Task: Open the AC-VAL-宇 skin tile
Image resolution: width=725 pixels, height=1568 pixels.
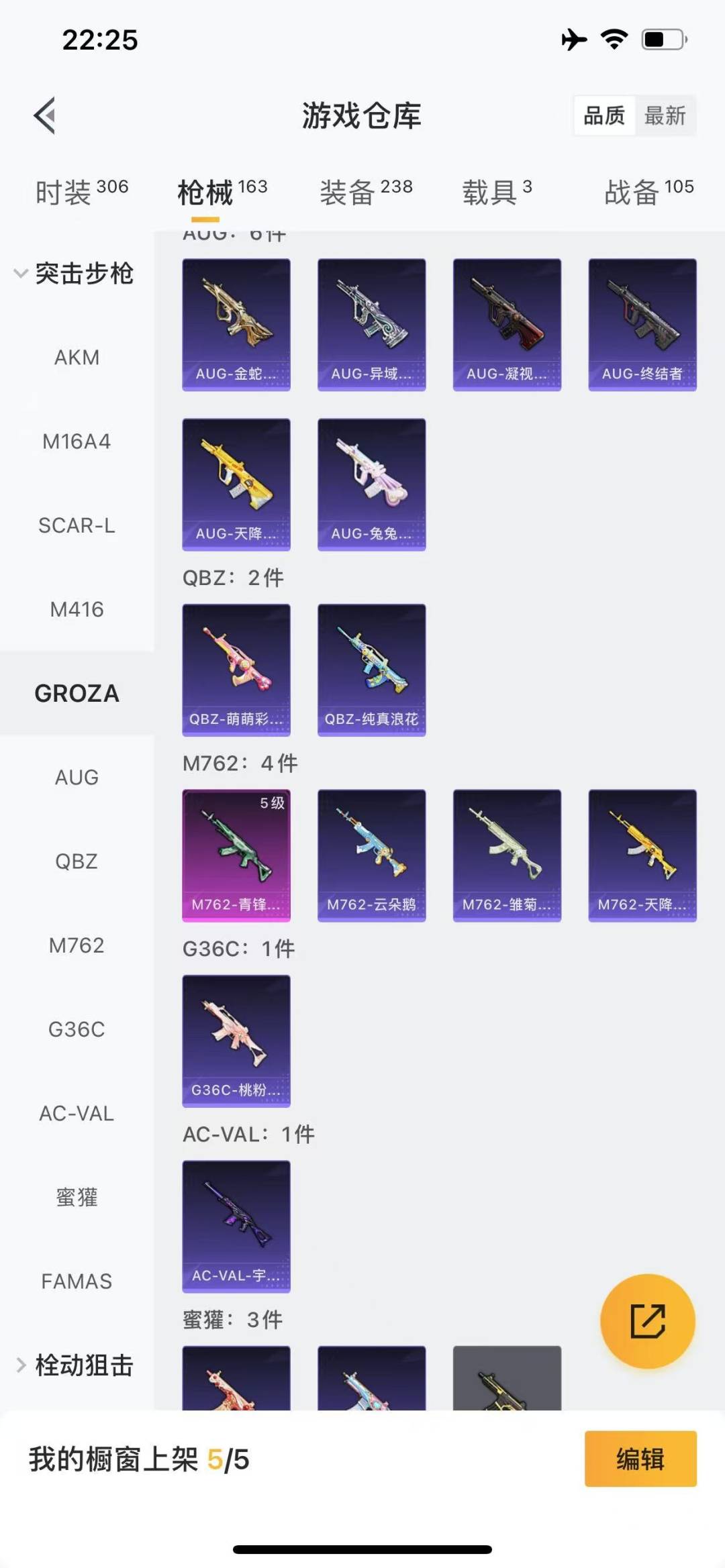Action: [x=236, y=1226]
